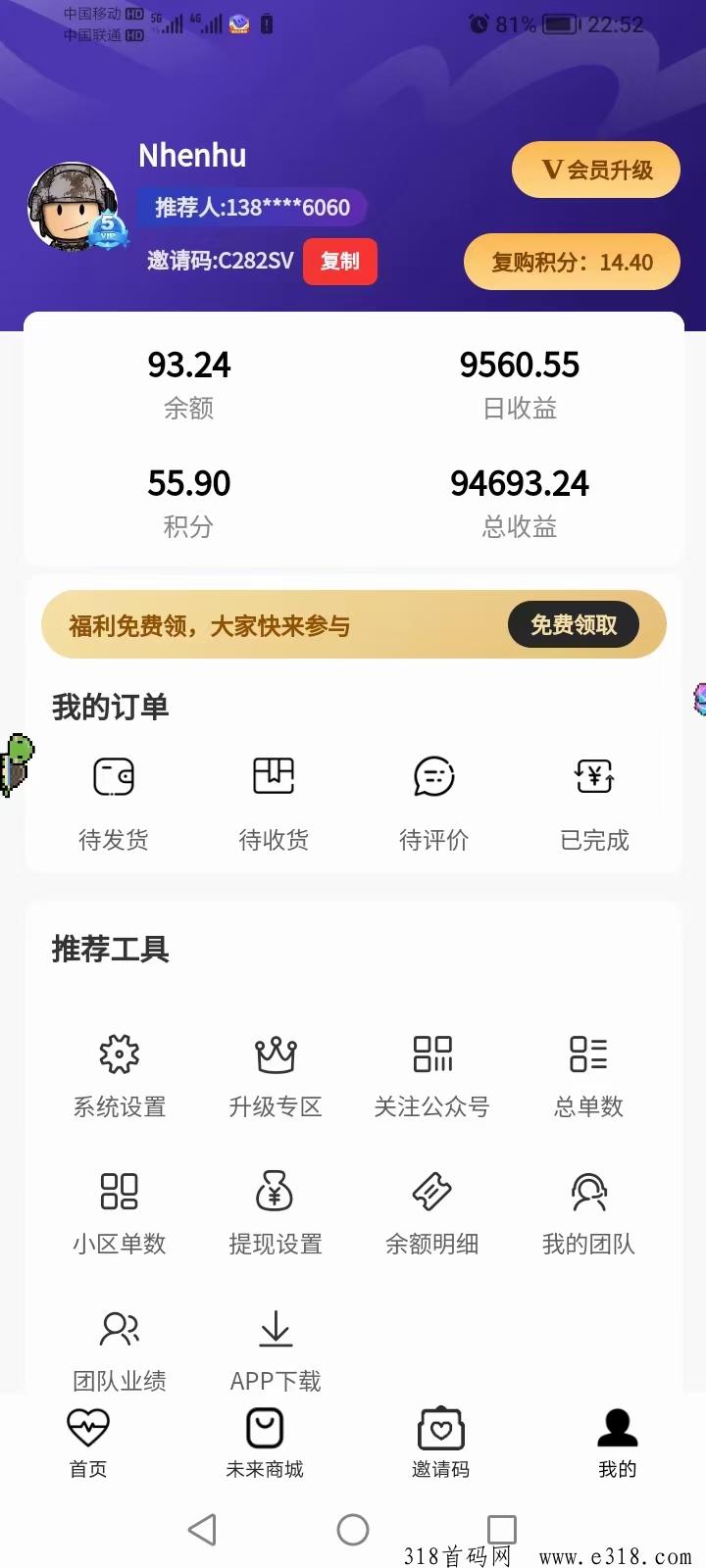Viewport: 706px width, 1568px height.
Task: Go to 升级专区
Action: click(276, 1075)
